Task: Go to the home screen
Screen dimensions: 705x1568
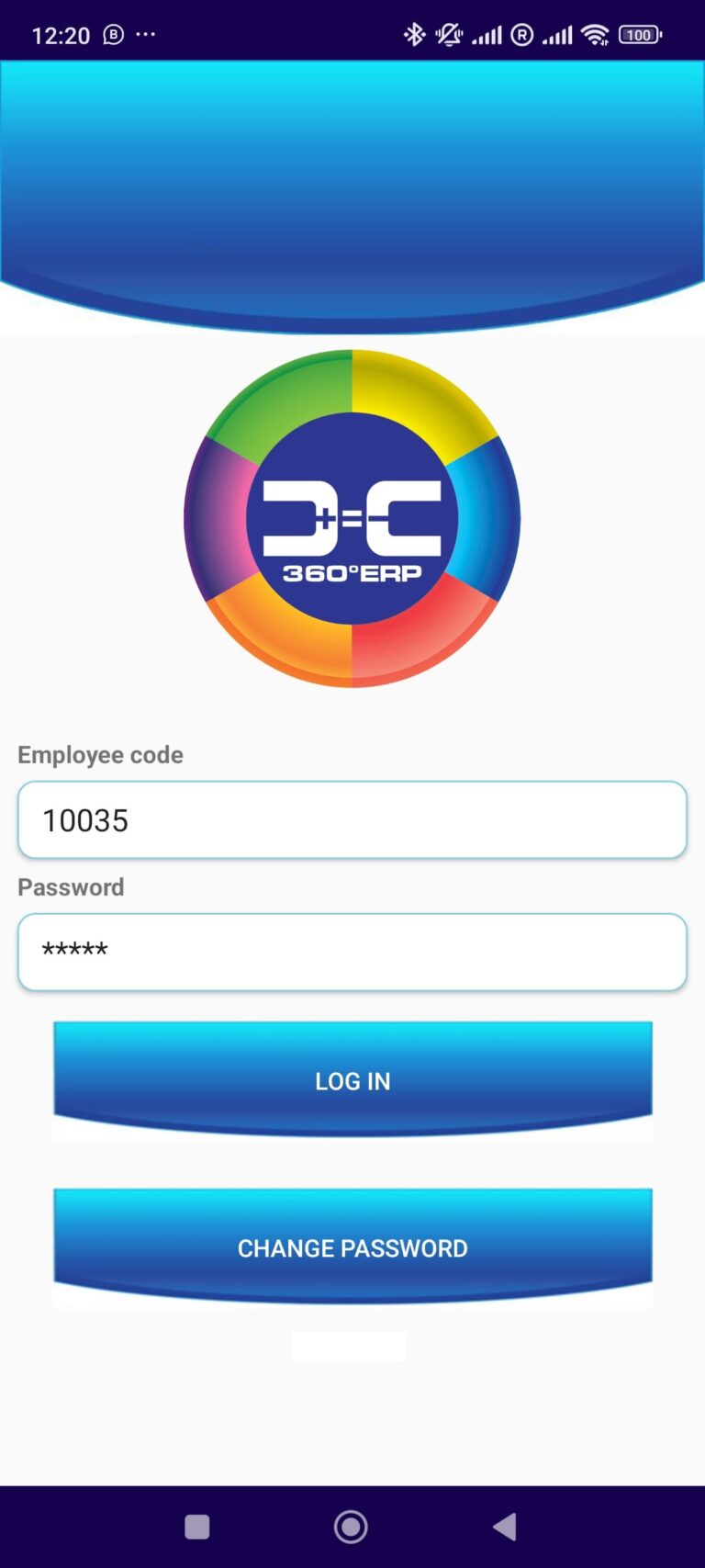Action: 351,1527
